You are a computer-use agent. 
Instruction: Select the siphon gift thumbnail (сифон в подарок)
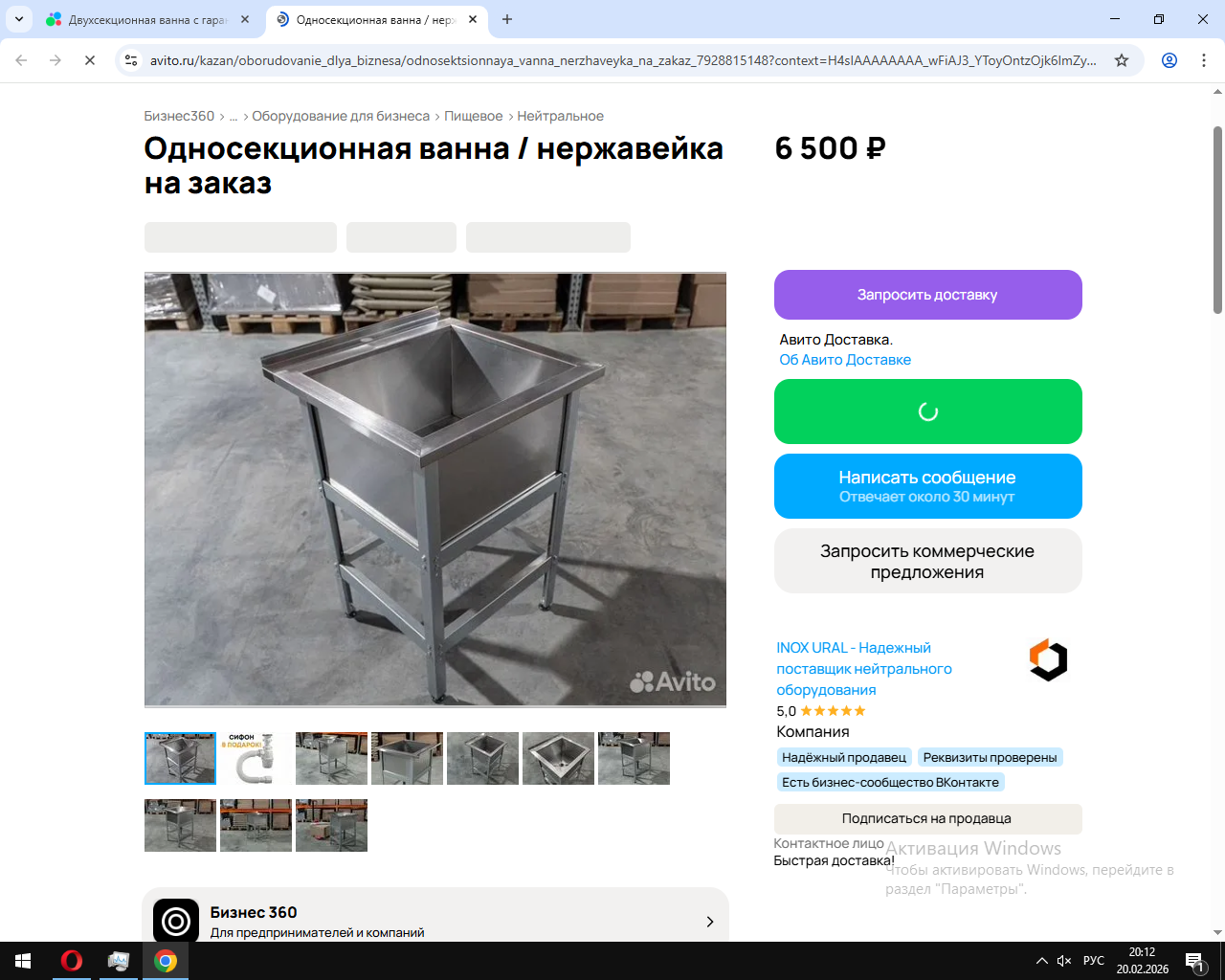coord(256,758)
